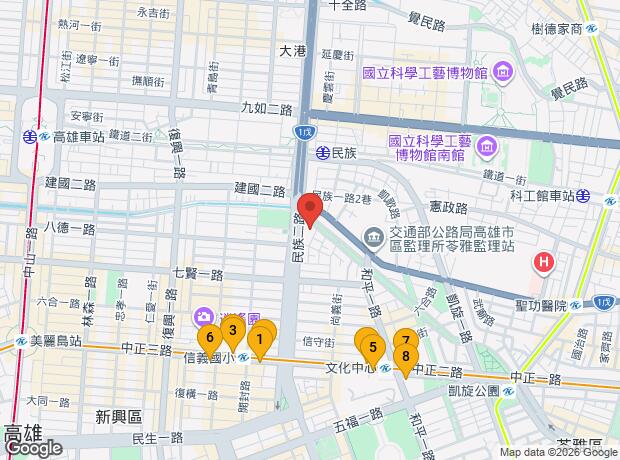Viewport: 620px width, 460px height.
Task: Tap orange marker number 6
Action: (209, 337)
